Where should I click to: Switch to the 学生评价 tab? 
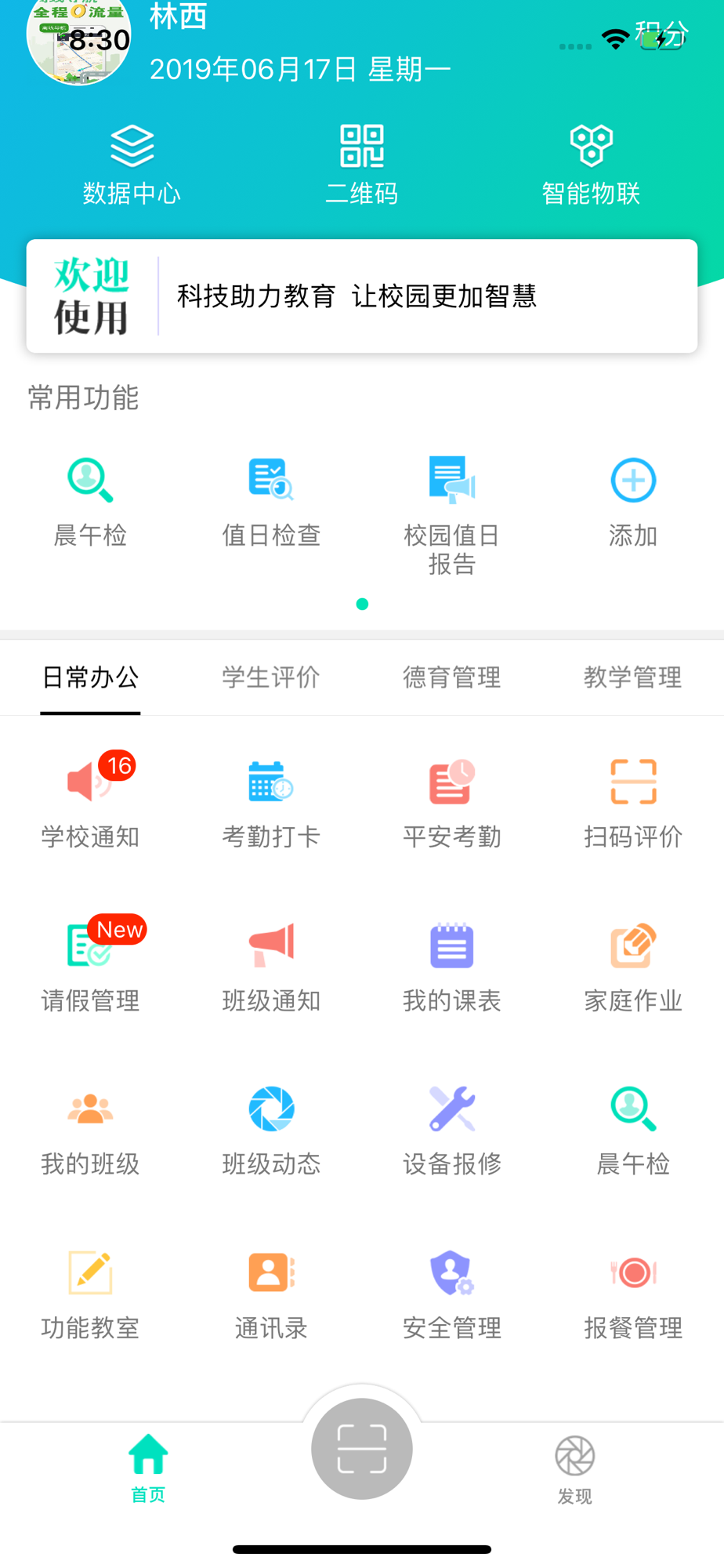click(x=271, y=677)
